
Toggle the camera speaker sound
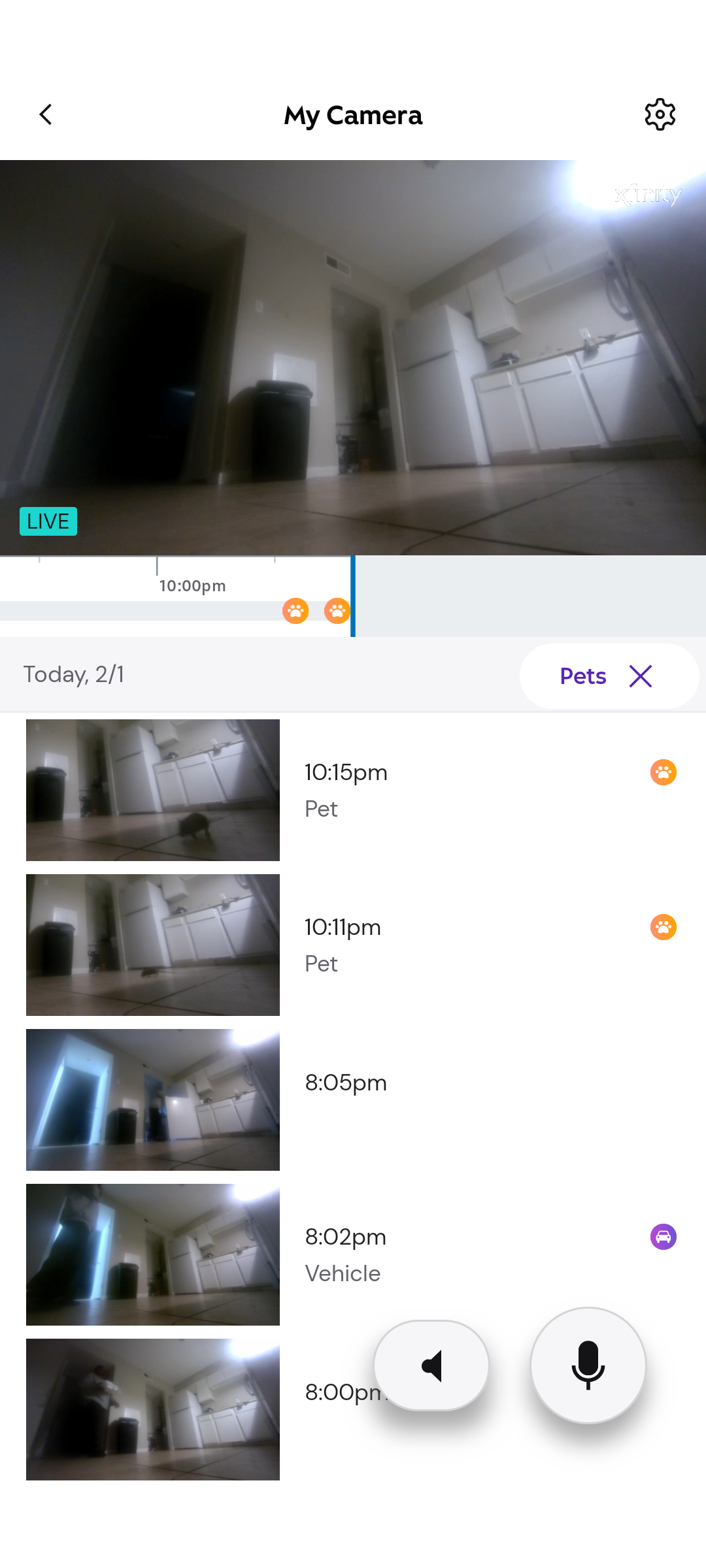click(x=431, y=1365)
